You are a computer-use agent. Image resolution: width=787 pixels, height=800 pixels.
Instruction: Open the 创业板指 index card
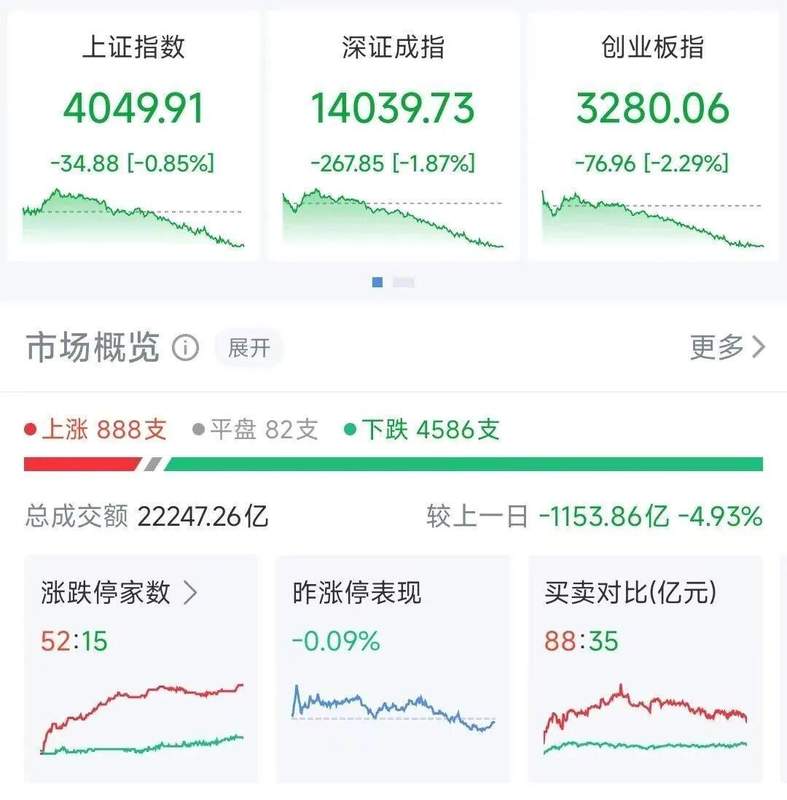click(652, 136)
